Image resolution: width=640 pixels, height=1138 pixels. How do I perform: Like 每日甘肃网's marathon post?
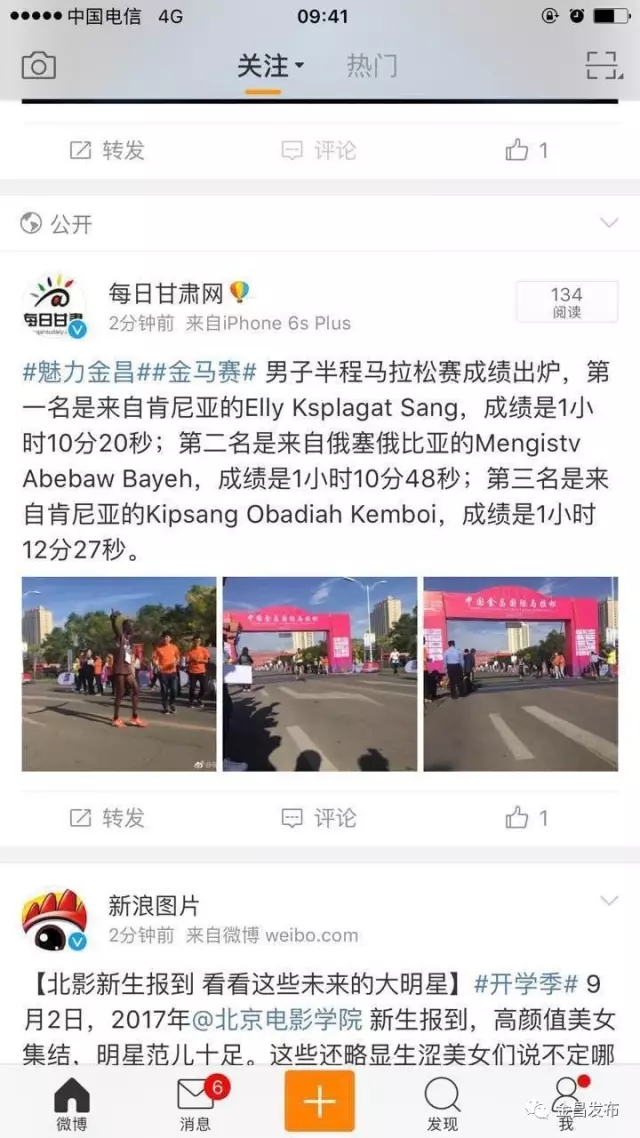click(527, 818)
